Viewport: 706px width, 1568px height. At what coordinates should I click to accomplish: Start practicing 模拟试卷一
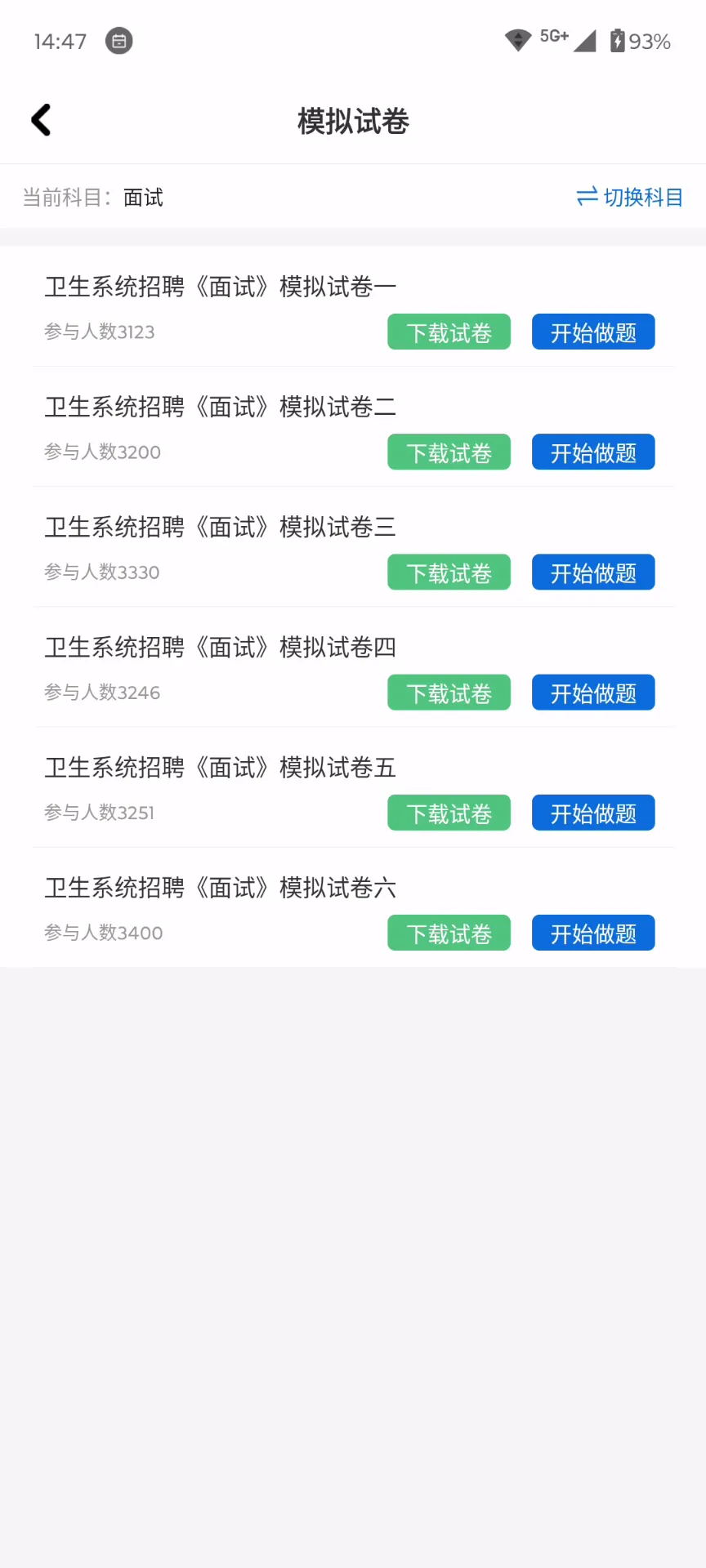coord(593,332)
